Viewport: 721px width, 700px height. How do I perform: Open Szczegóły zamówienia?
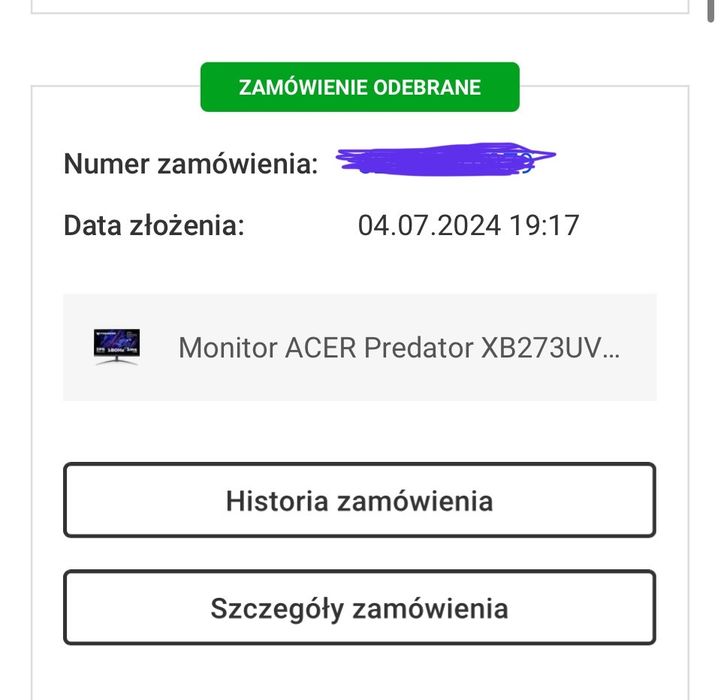tap(359, 608)
